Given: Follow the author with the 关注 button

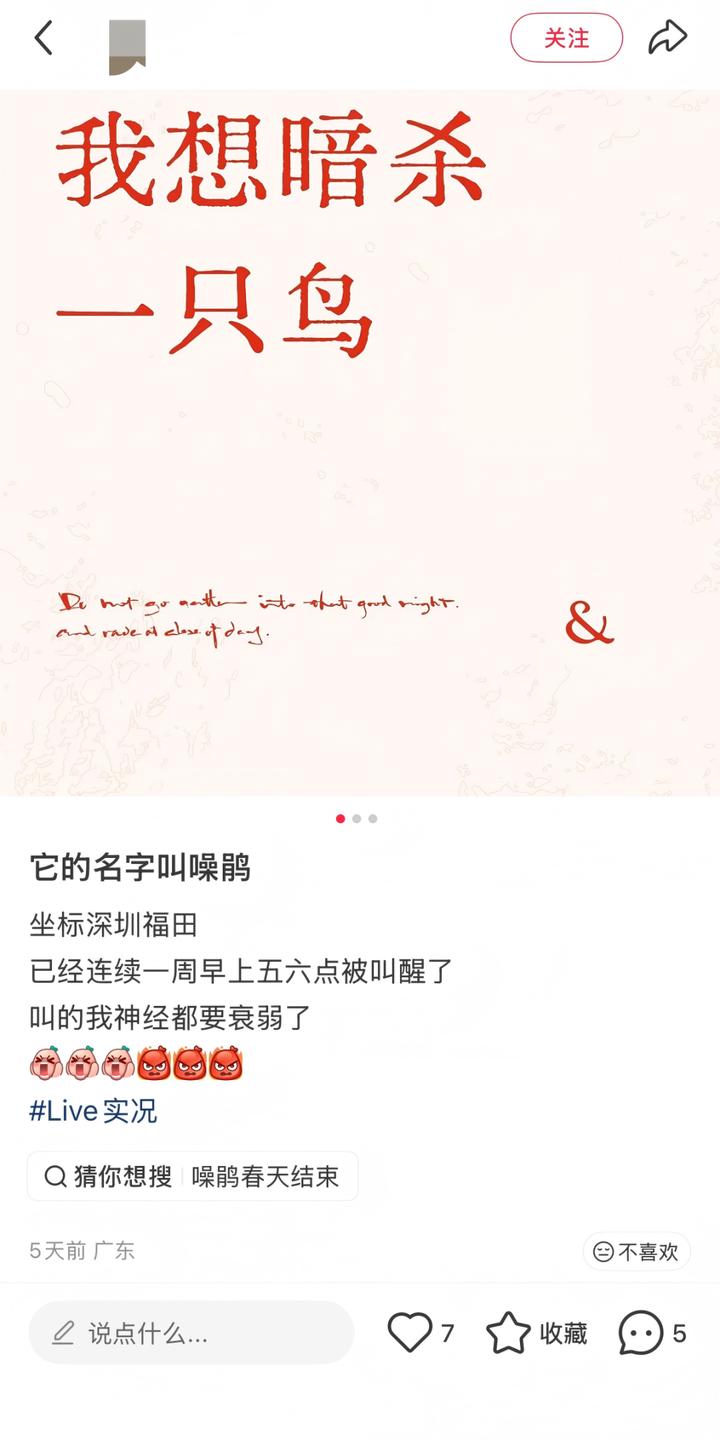Looking at the screenshot, I should click(x=566, y=39).
